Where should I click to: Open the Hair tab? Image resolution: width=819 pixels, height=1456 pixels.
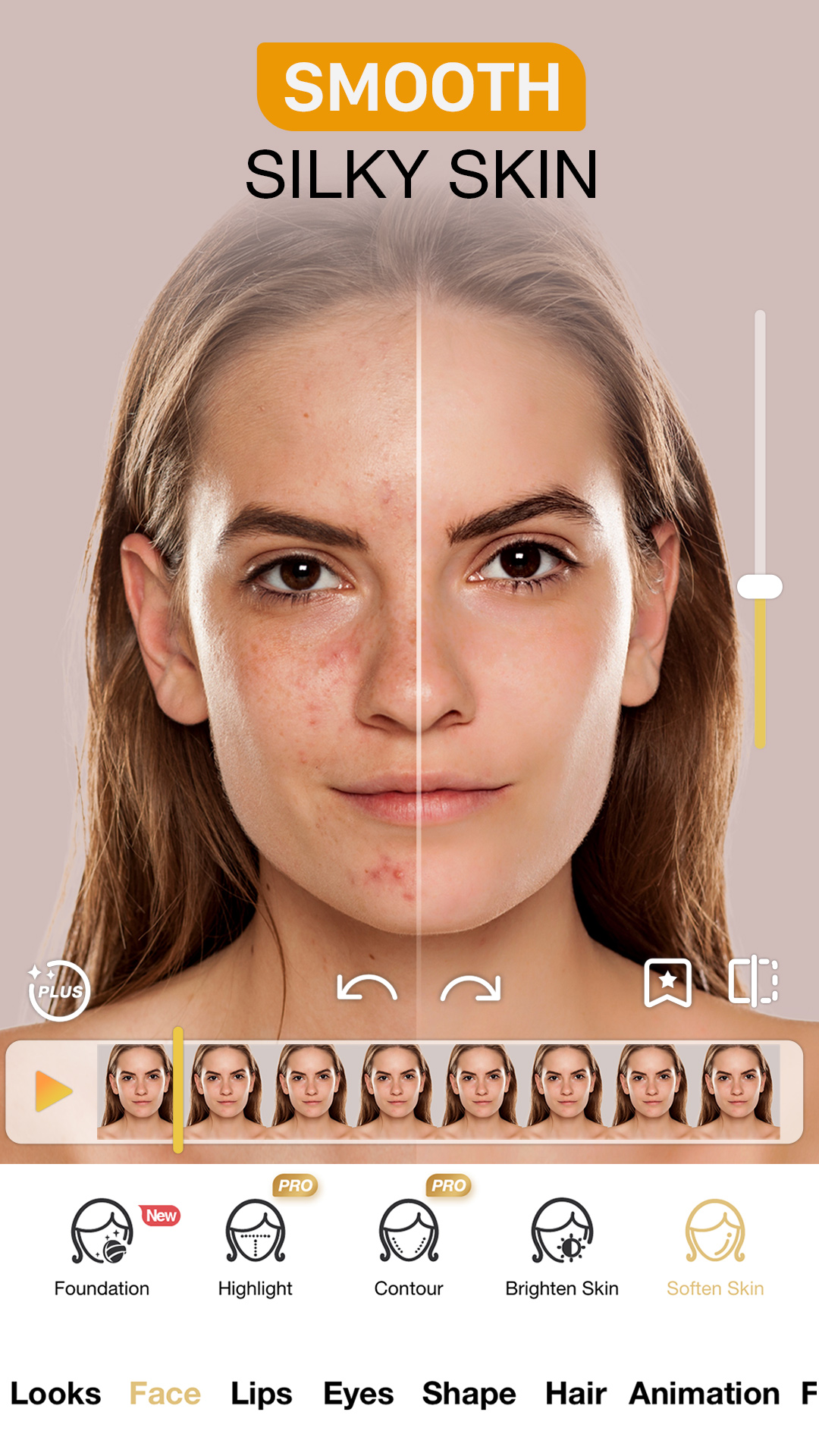pyautogui.click(x=576, y=1394)
